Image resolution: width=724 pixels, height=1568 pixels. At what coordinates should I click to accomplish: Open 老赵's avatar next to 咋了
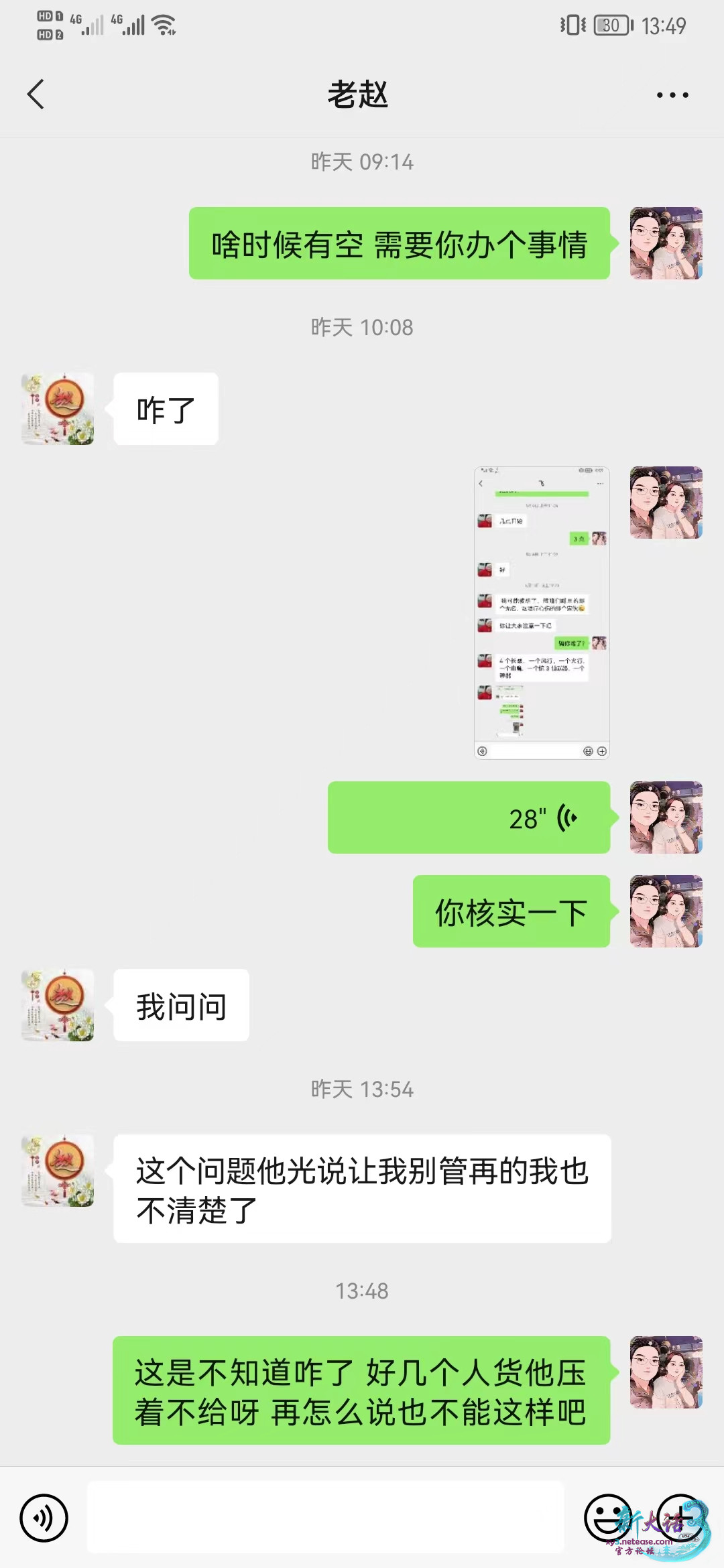click(x=58, y=409)
